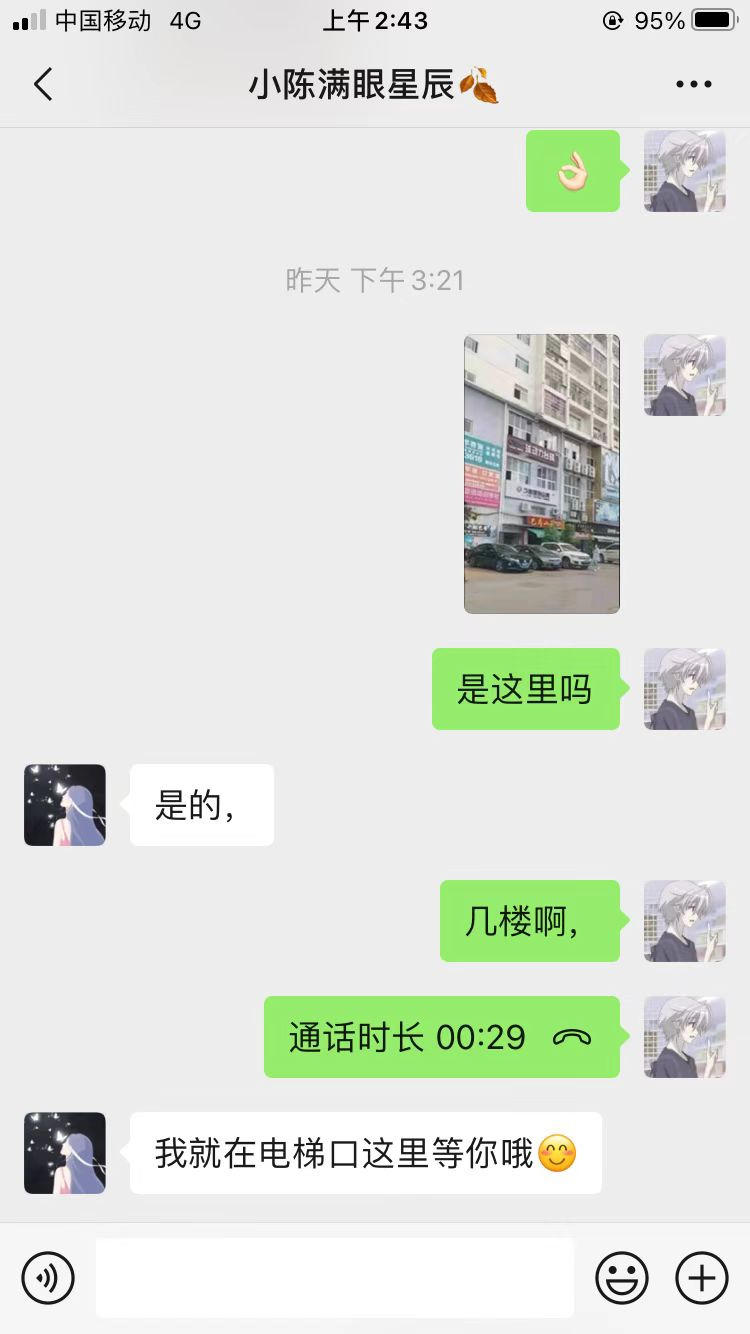Image resolution: width=750 pixels, height=1334 pixels.
Task: Tap the 是的 message bubble
Action: tap(200, 804)
